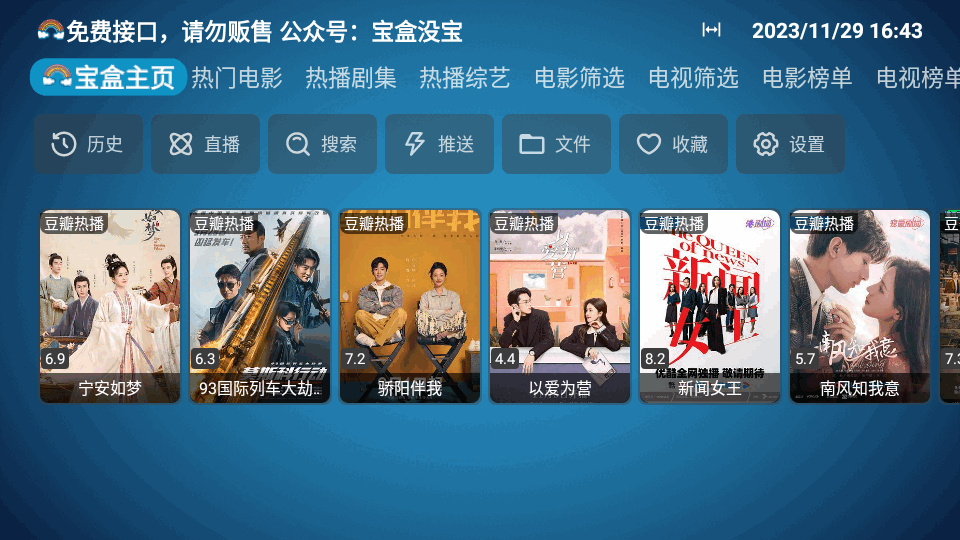Switch to the 电视筛选 tab
The height and width of the screenshot is (540, 960).
[693, 78]
